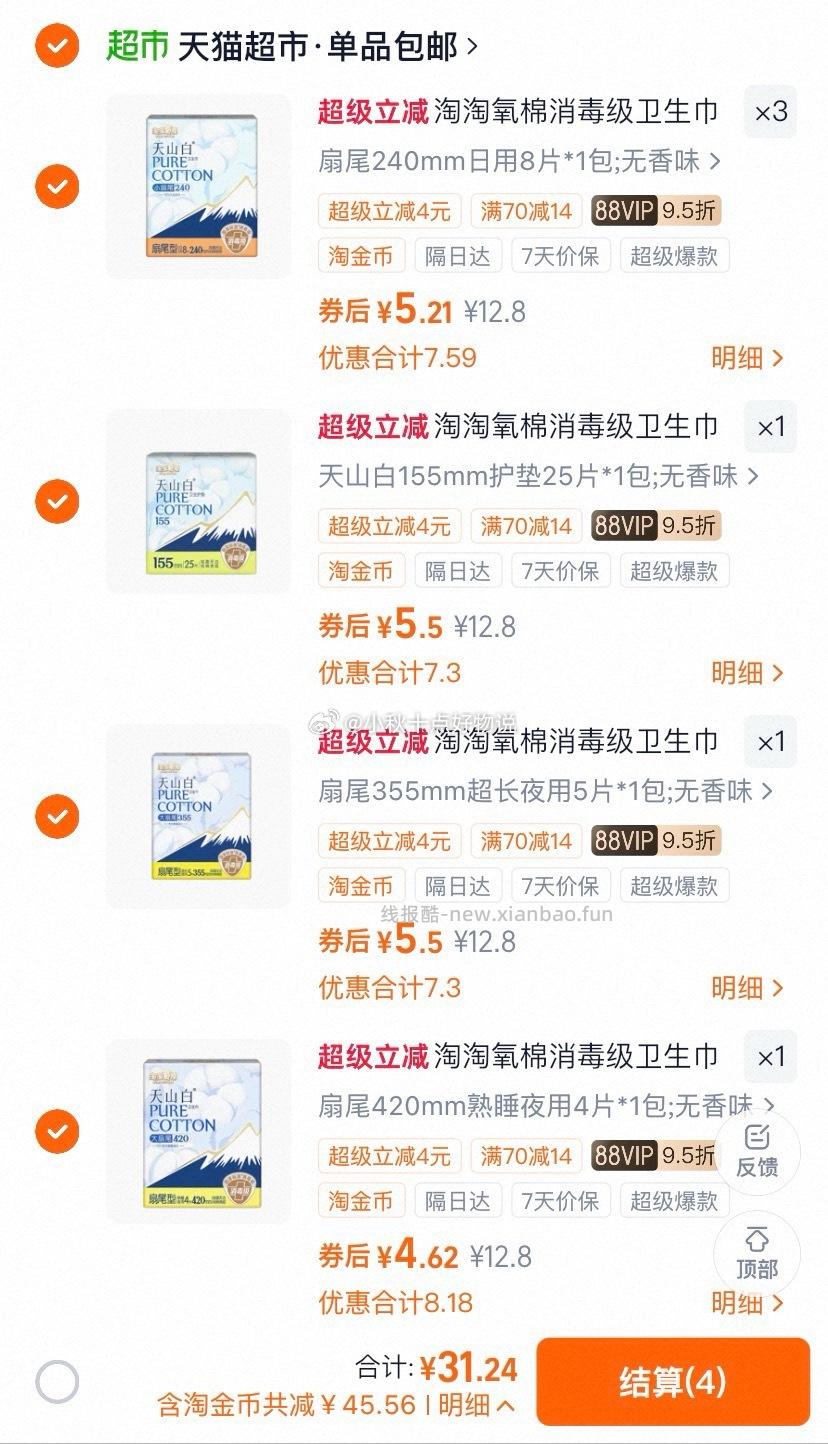Click the 淘金币 tag on the 155mm item
The height and width of the screenshot is (1444, 828).
click(x=361, y=571)
